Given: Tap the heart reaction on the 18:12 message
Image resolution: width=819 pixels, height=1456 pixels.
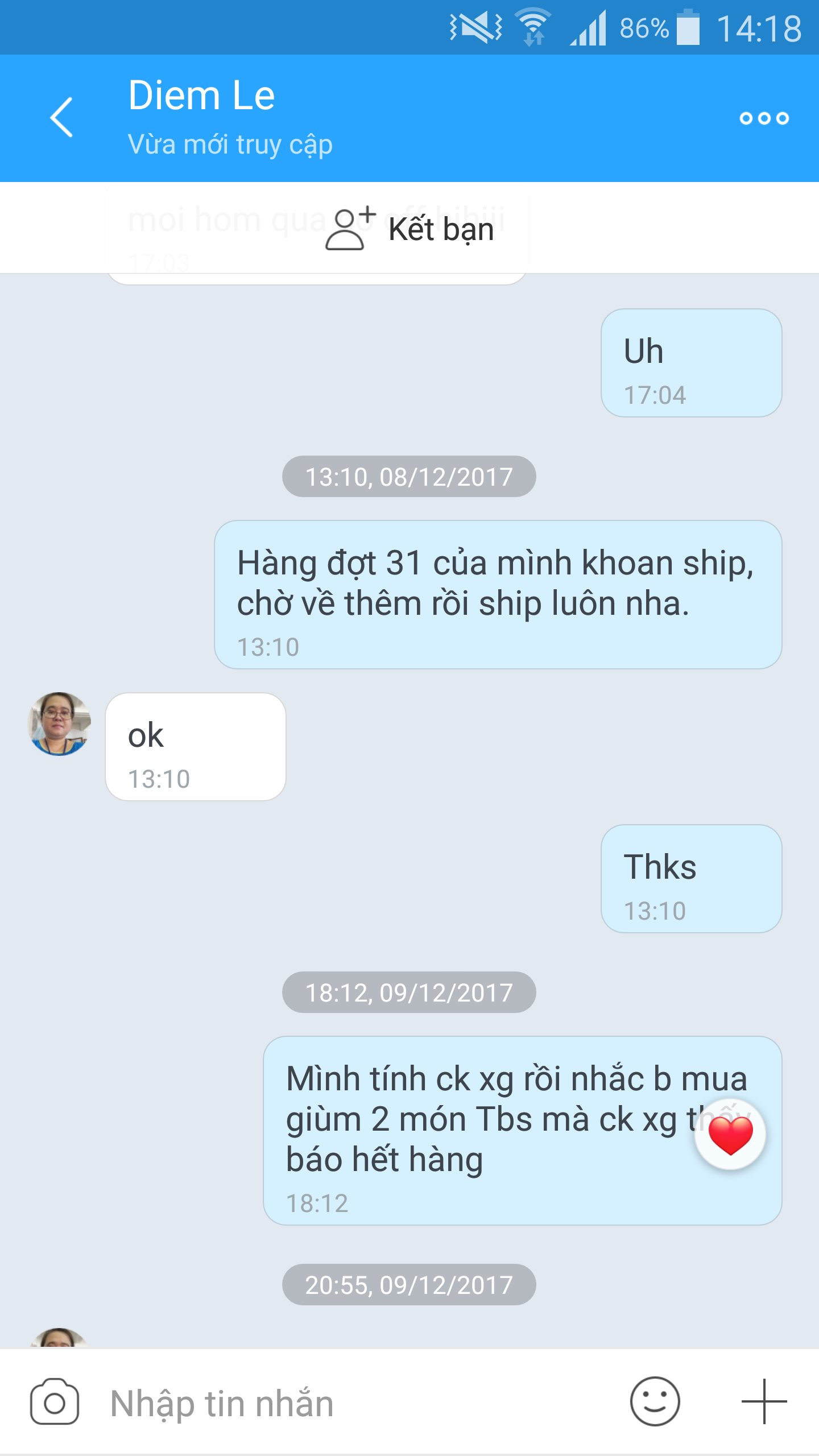Looking at the screenshot, I should click(730, 1135).
